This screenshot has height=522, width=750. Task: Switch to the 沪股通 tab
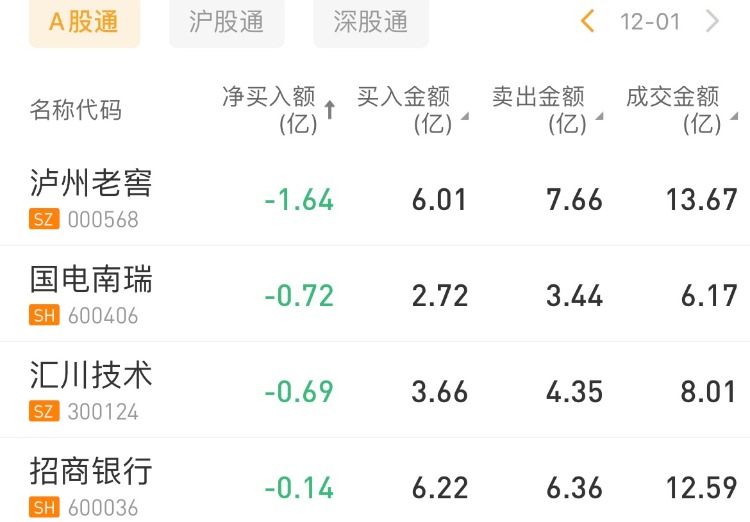[226, 22]
